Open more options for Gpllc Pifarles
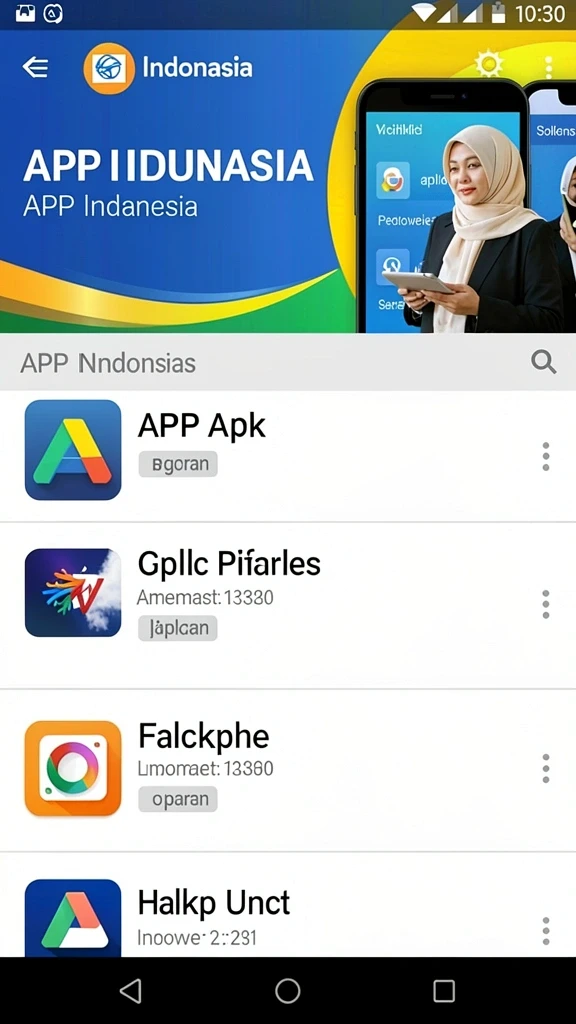Screen dimensions: 576x1024 click(x=546, y=604)
